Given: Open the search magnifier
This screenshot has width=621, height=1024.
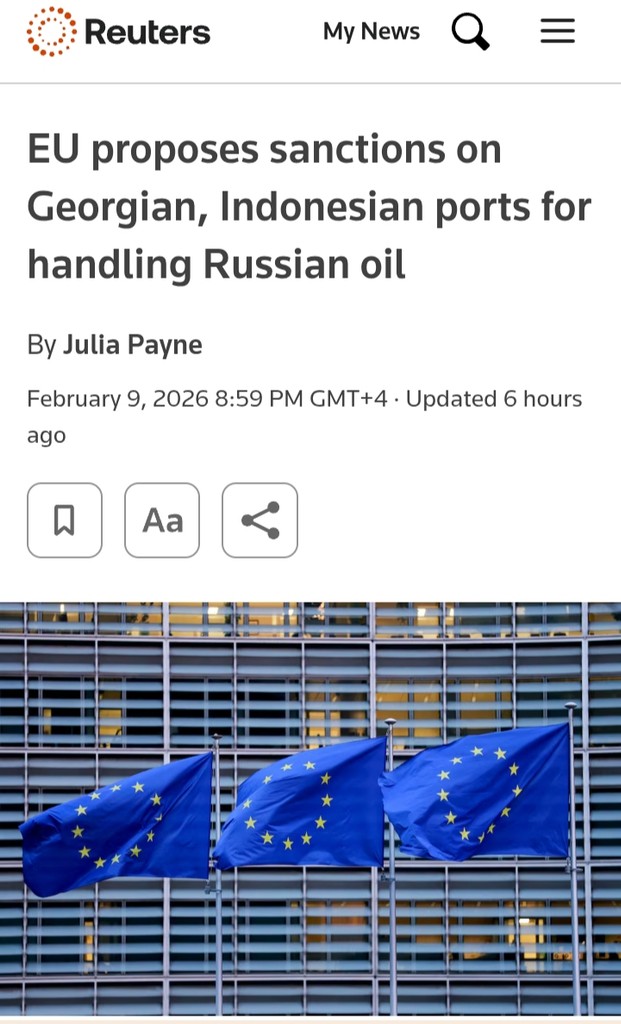Looking at the screenshot, I should coord(470,32).
